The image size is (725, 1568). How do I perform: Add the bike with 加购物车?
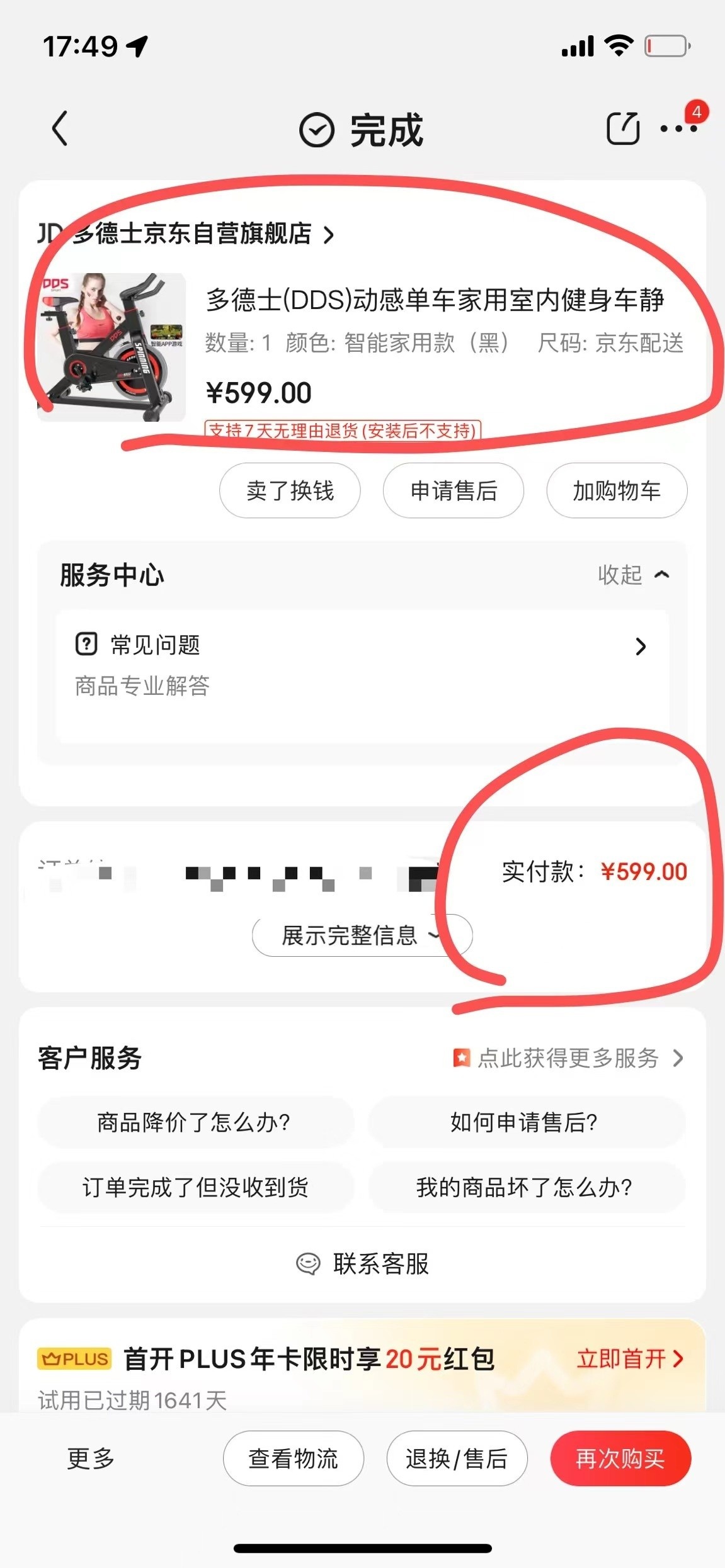[x=617, y=491]
